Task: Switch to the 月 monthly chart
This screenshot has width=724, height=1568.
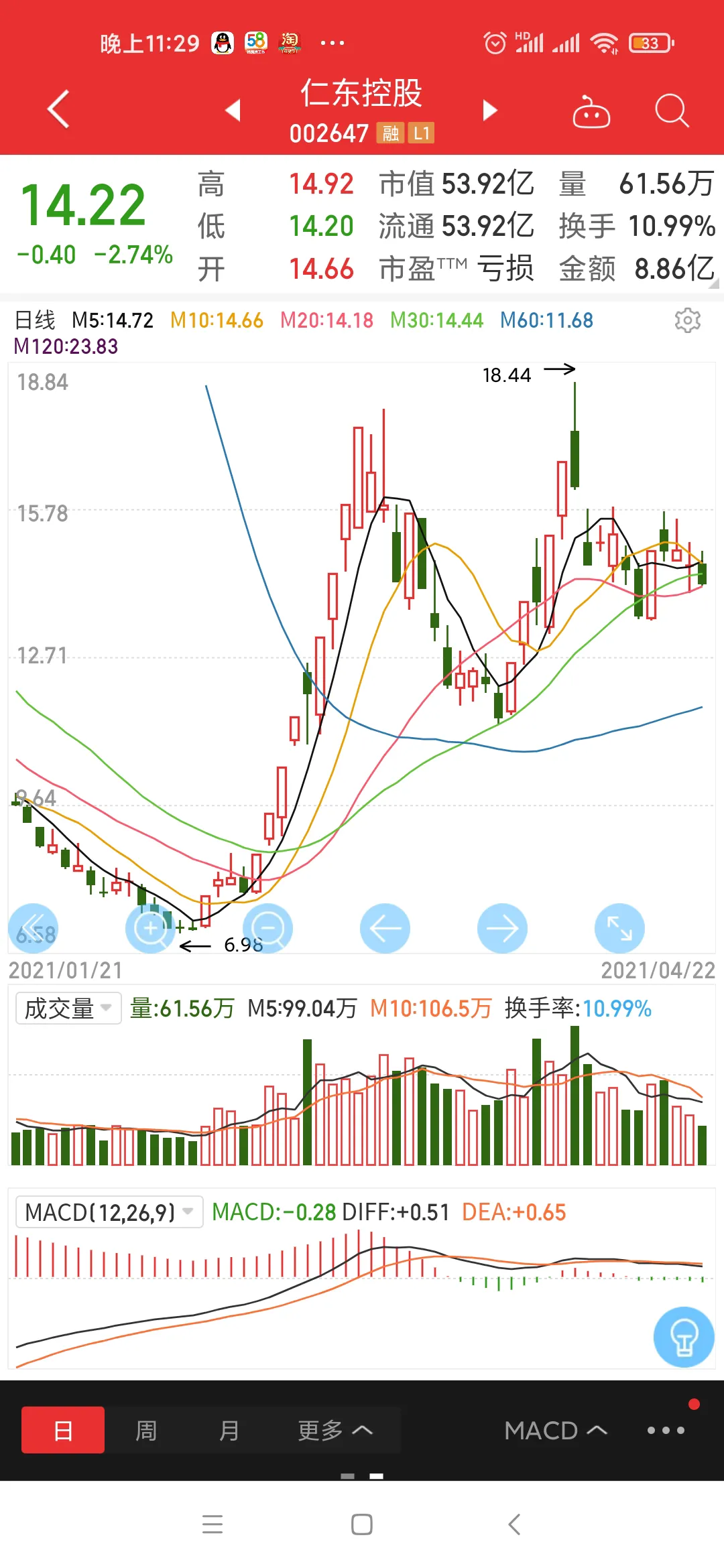Action: click(x=229, y=1430)
